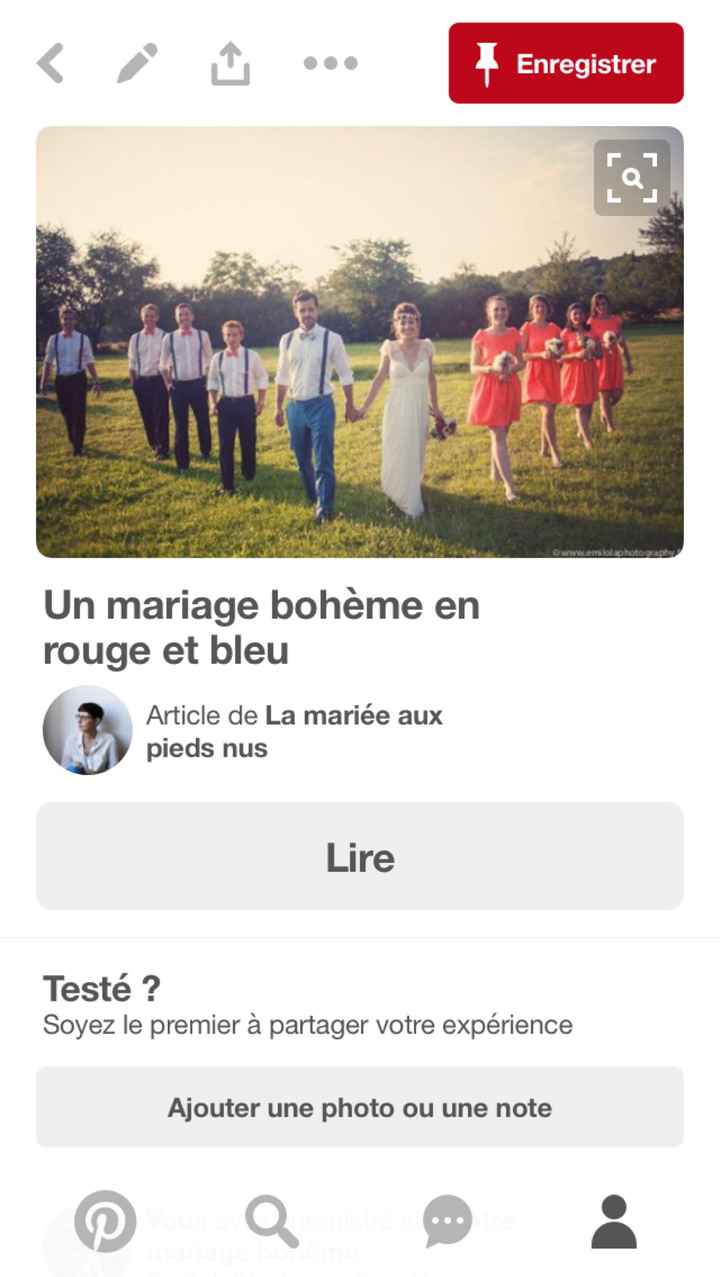The image size is (720, 1277).
Task: Tap Soyez le premier à partager votre expérience
Action: [308, 1024]
